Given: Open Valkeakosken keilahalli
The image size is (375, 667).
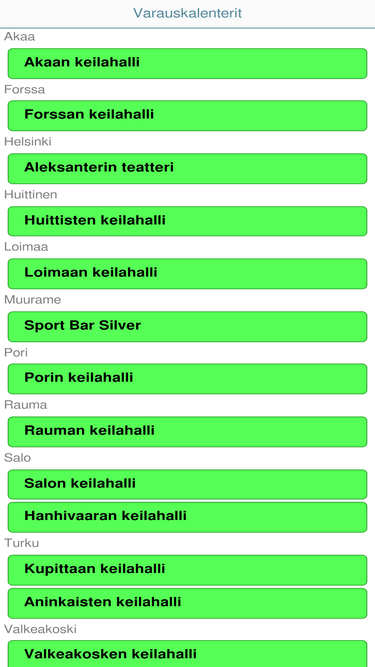Looking at the screenshot, I should coord(187,654).
